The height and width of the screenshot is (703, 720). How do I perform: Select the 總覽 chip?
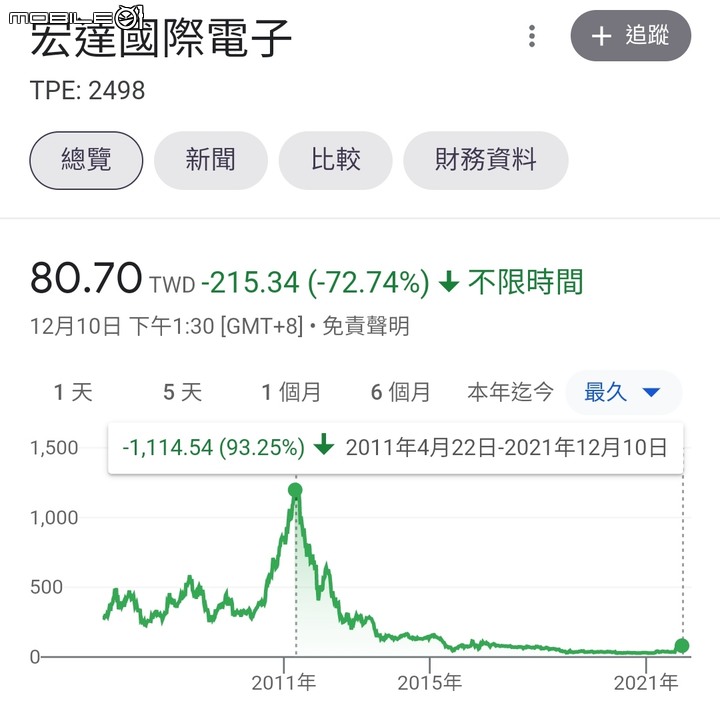pyautogui.click(x=86, y=160)
